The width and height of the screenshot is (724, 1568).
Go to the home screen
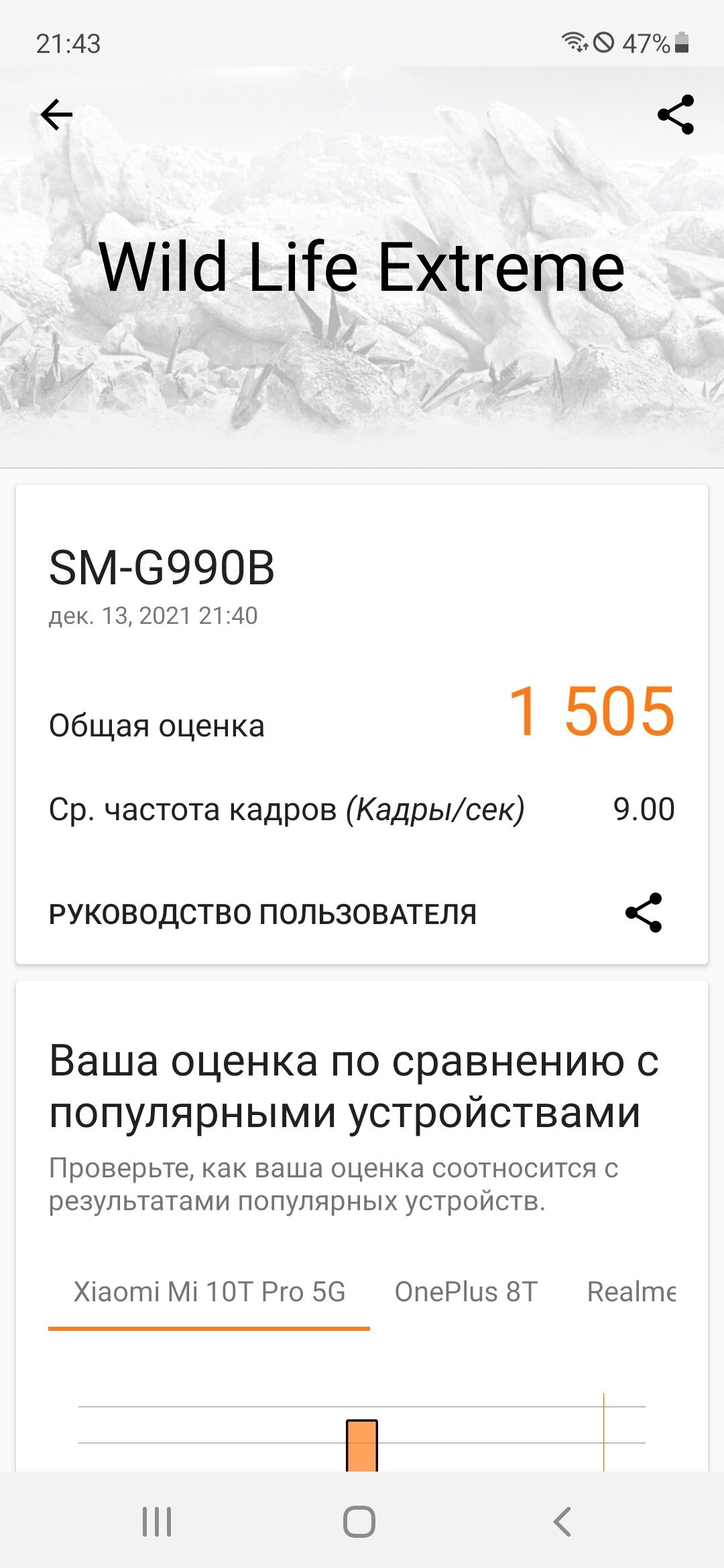[359, 1521]
